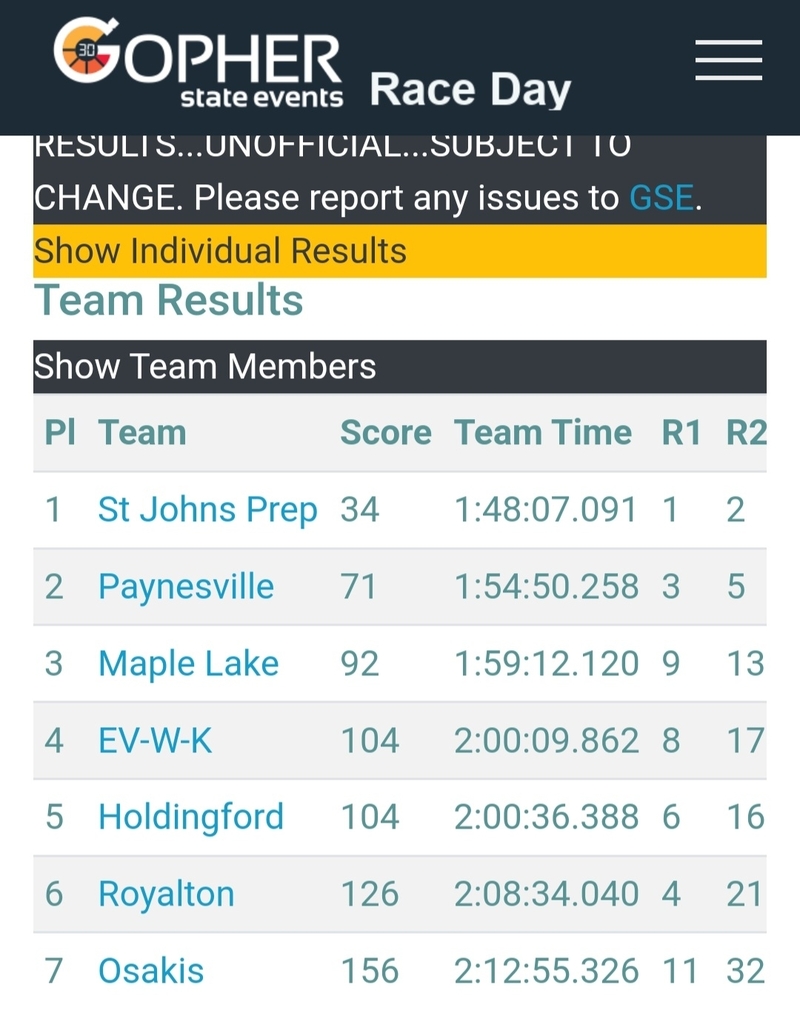The image size is (800, 1024).
Task: Go to the Gopher State Events homepage
Action: pos(198,63)
